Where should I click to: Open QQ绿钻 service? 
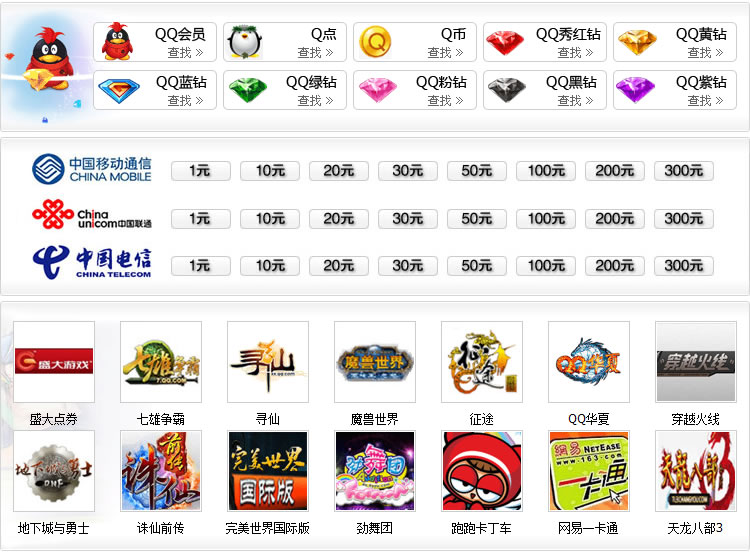[285, 90]
